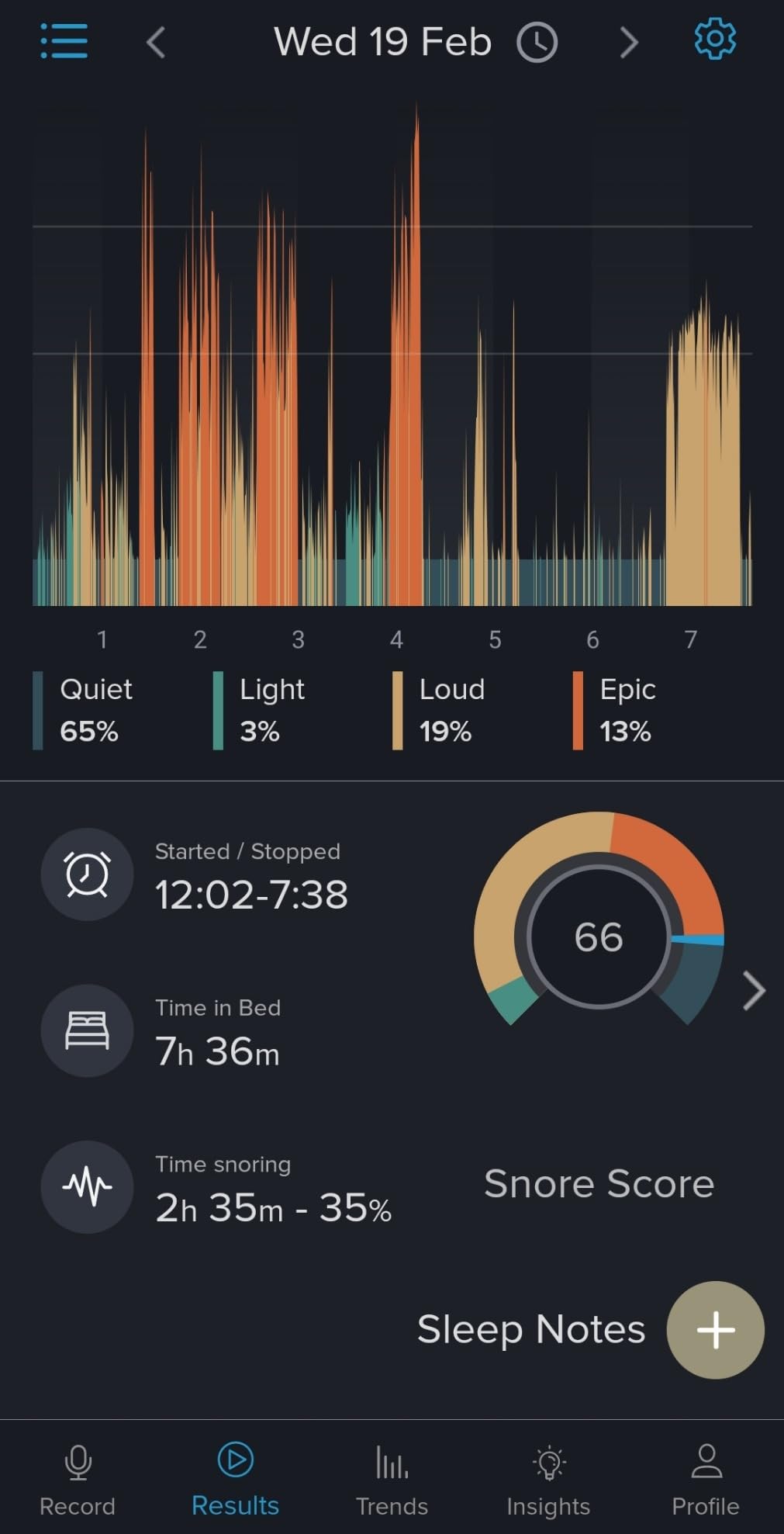Go to the previous day's results

[156, 42]
